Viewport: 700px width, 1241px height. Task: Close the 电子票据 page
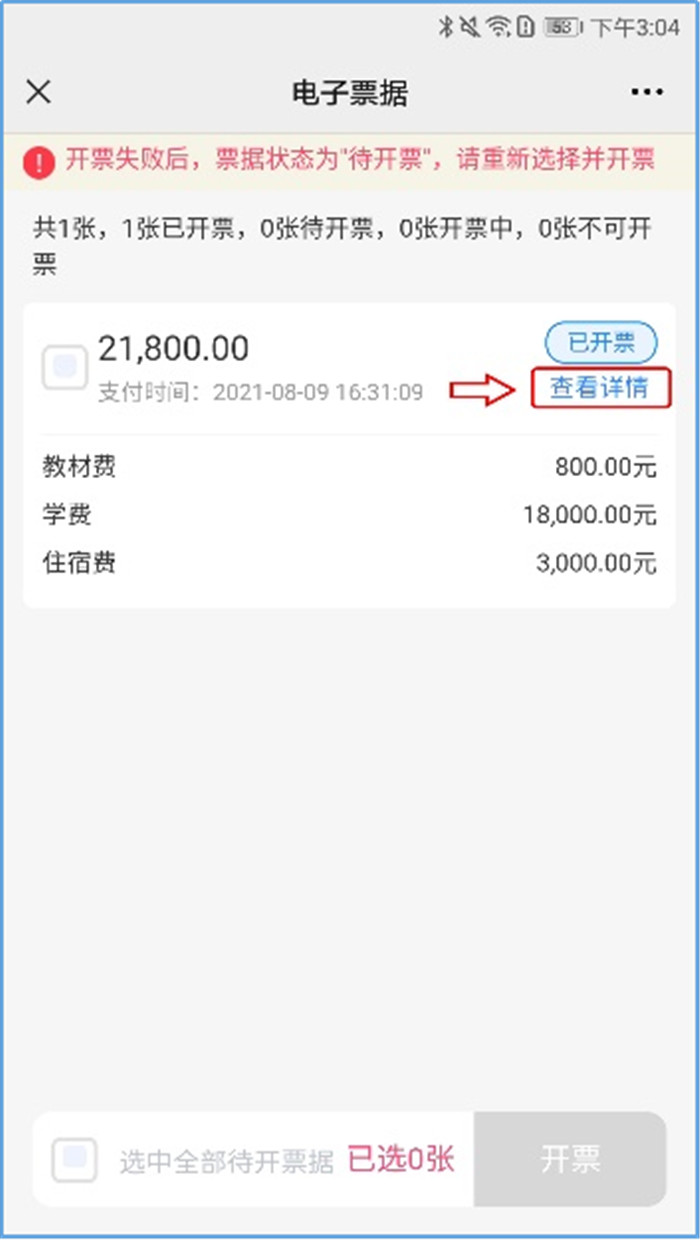pos(38,92)
